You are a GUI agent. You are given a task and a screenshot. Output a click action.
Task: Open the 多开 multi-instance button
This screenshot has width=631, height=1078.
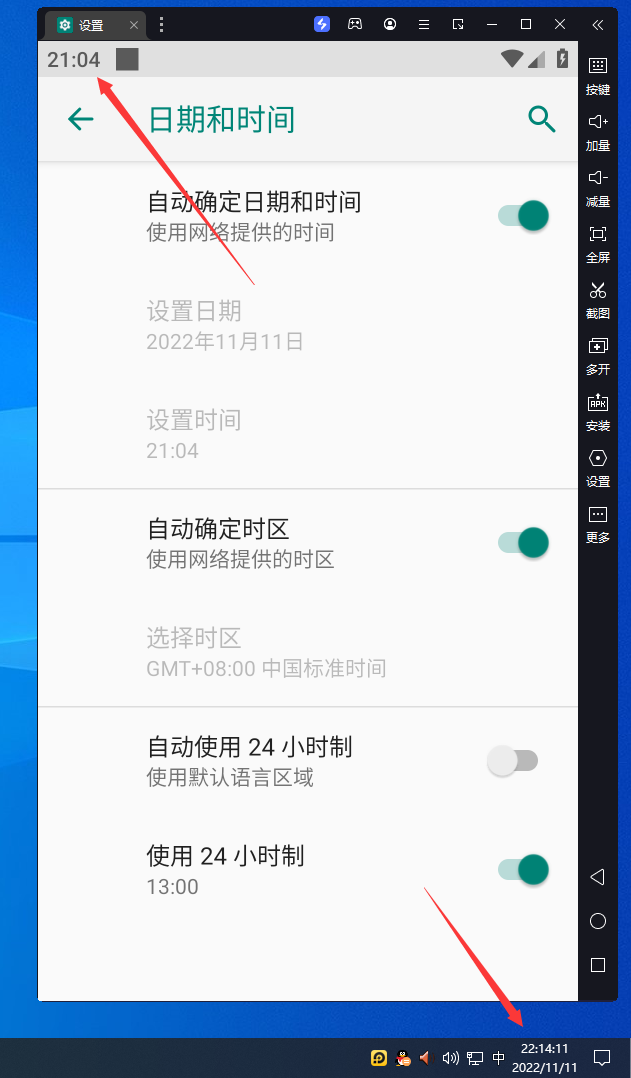598,354
